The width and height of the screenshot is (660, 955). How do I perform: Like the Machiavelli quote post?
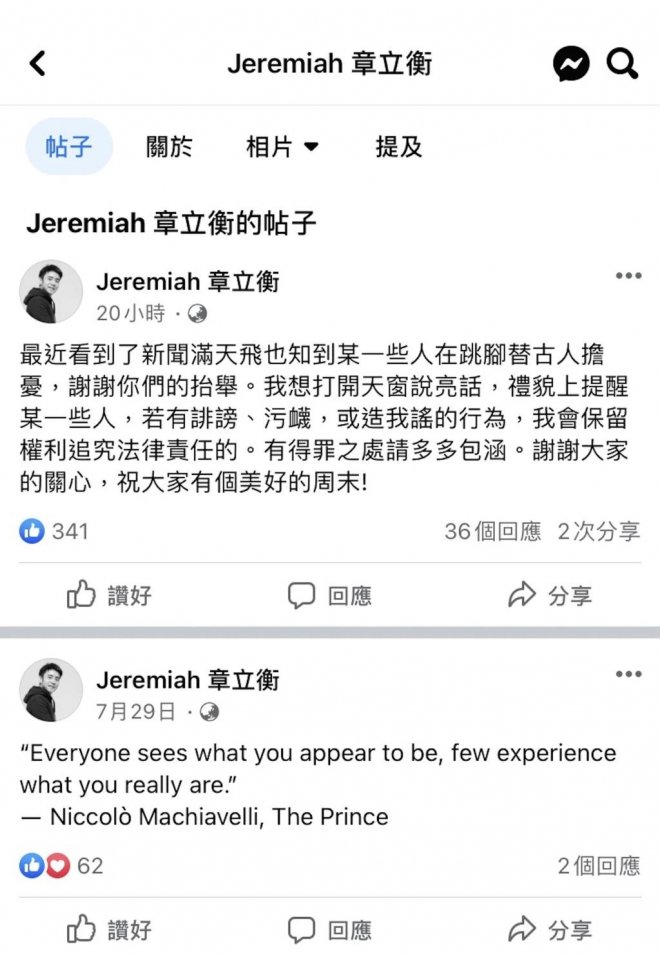(109, 930)
